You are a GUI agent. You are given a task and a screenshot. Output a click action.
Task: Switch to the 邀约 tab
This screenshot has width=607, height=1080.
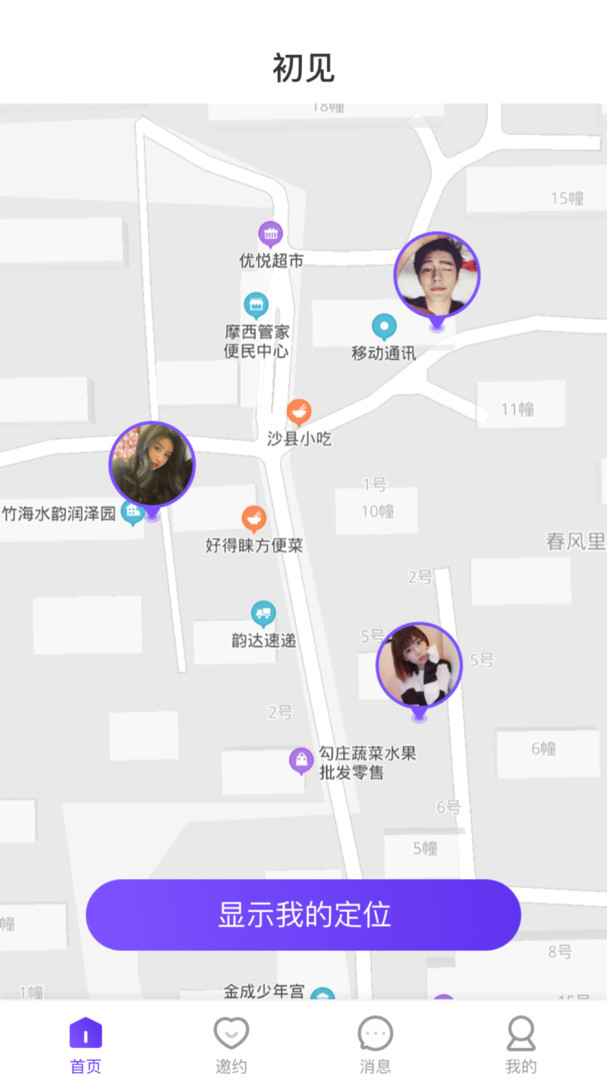tap(231, 1045)
